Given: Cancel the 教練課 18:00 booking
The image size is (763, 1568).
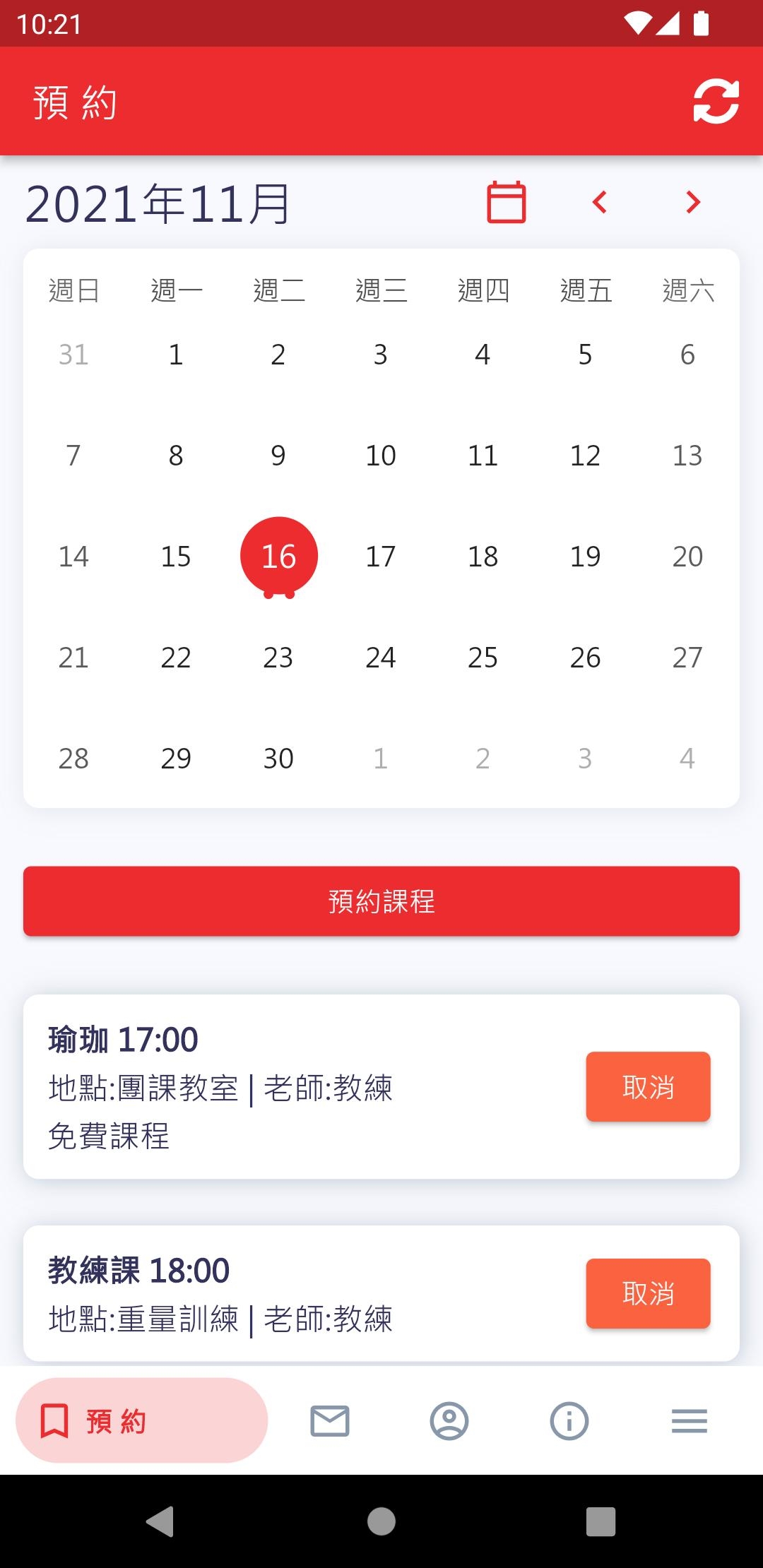Looking at the screenshot, I should 648,1294.
